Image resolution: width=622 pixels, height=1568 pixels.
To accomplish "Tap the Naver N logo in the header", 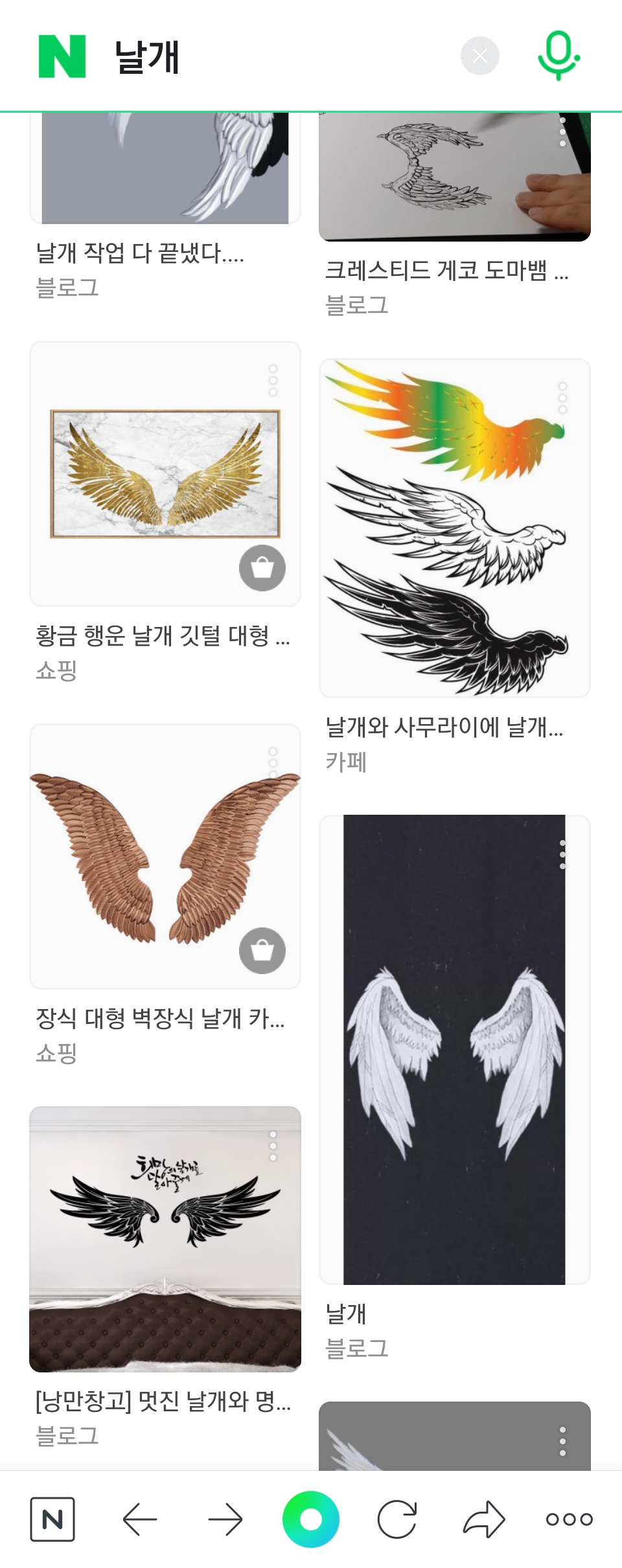I will pyautogui.click(x=62, y=57).
